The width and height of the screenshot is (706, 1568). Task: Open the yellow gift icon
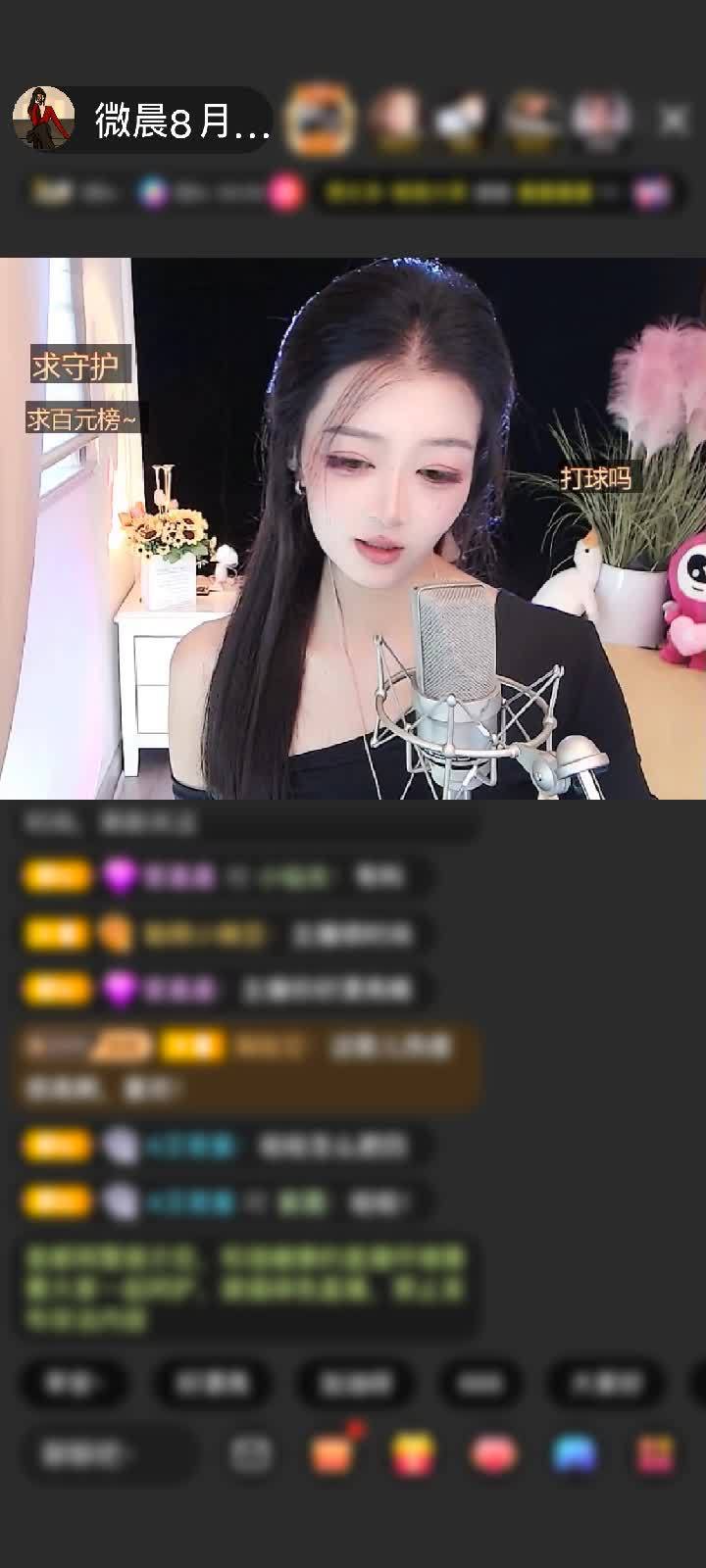[x=414, y=1454]
